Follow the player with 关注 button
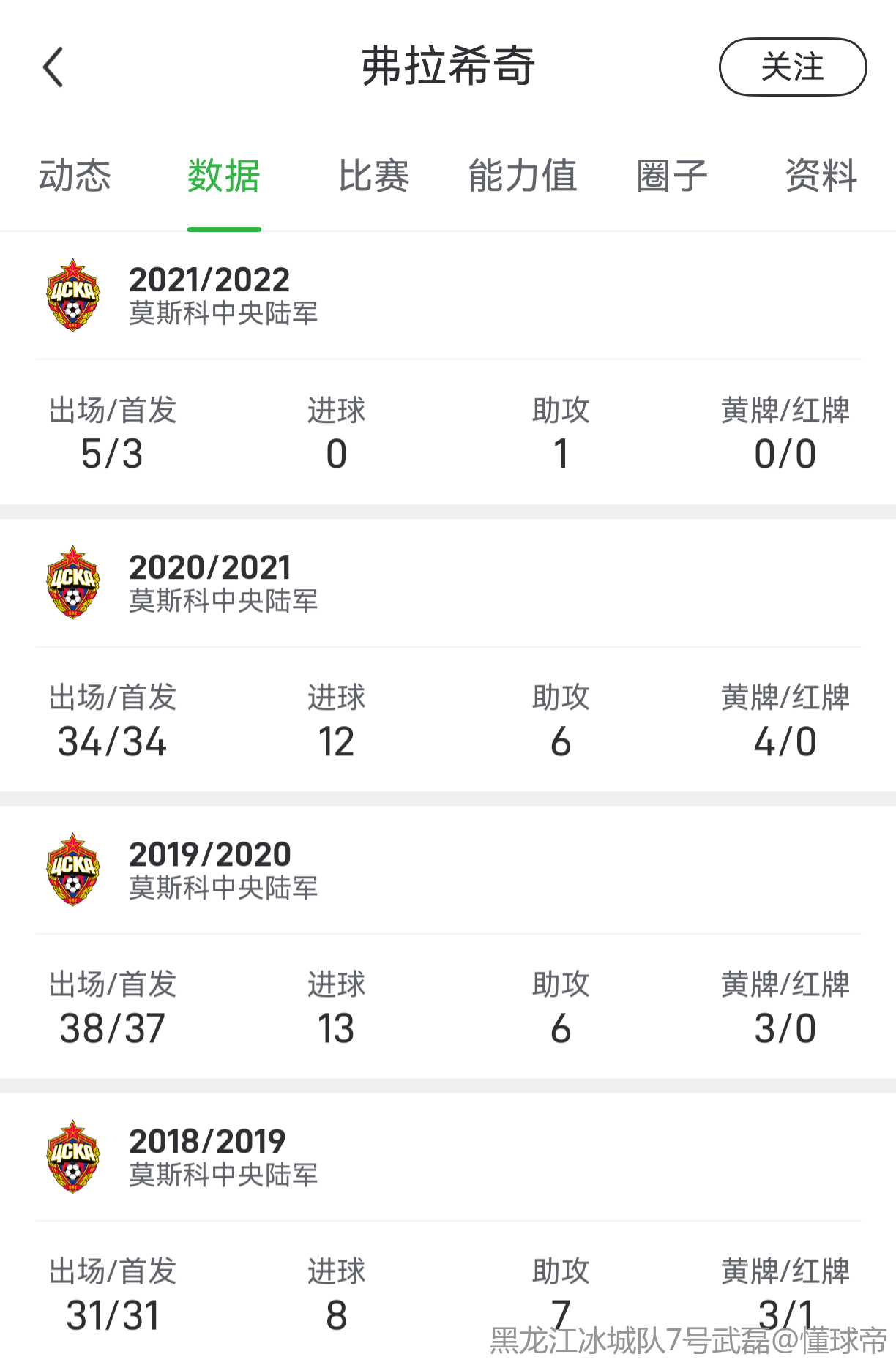This screenshot has width=896, height=1365. click(x=792, y=67)
